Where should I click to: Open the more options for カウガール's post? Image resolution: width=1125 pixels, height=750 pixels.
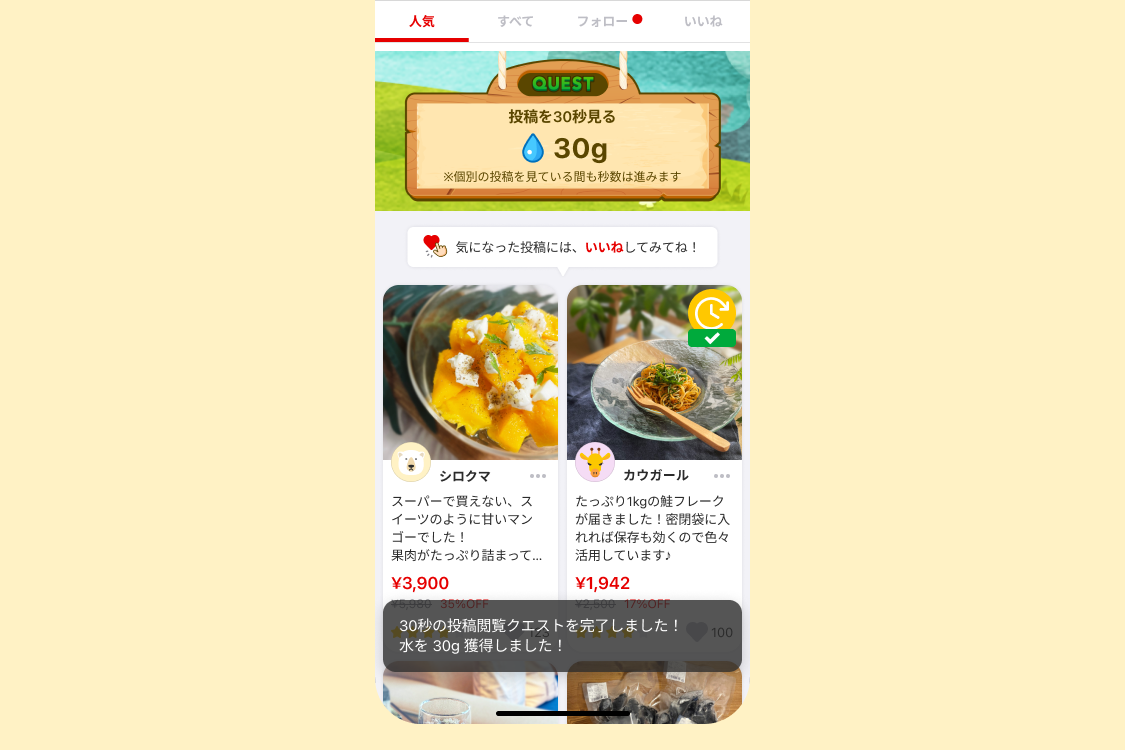point(722,476)
